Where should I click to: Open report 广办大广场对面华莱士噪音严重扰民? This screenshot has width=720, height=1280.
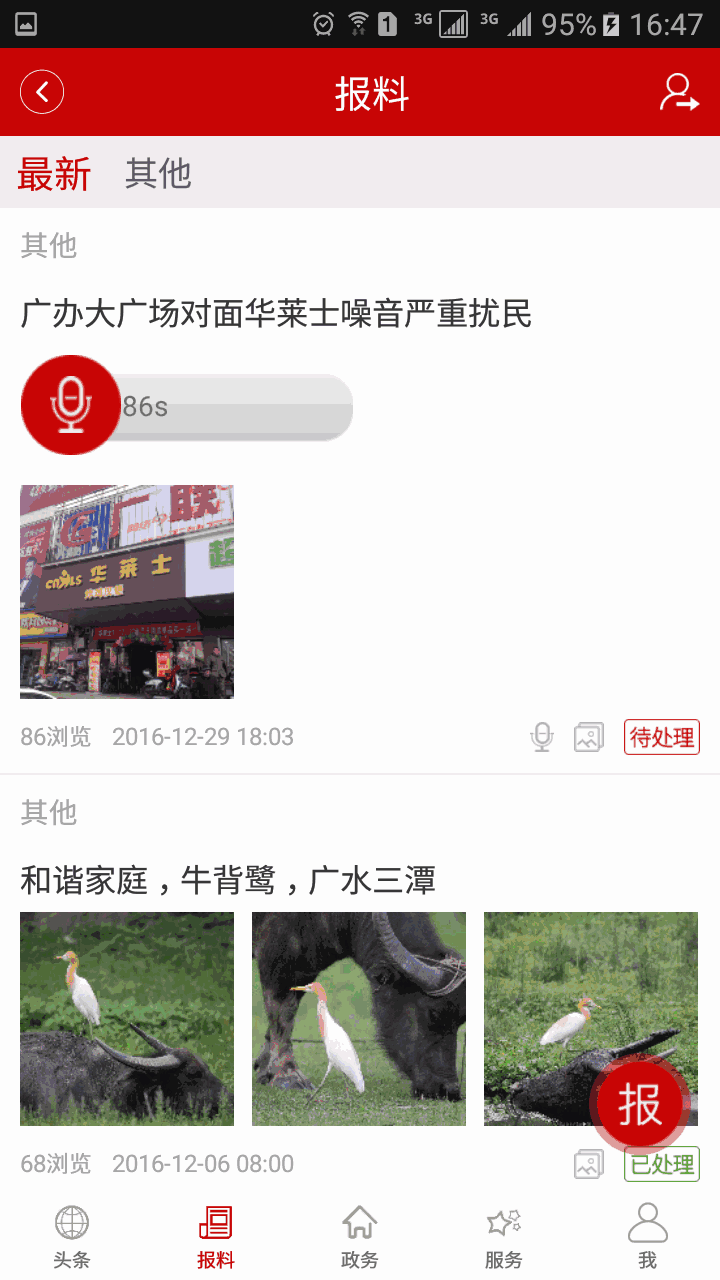click(276, 314)
